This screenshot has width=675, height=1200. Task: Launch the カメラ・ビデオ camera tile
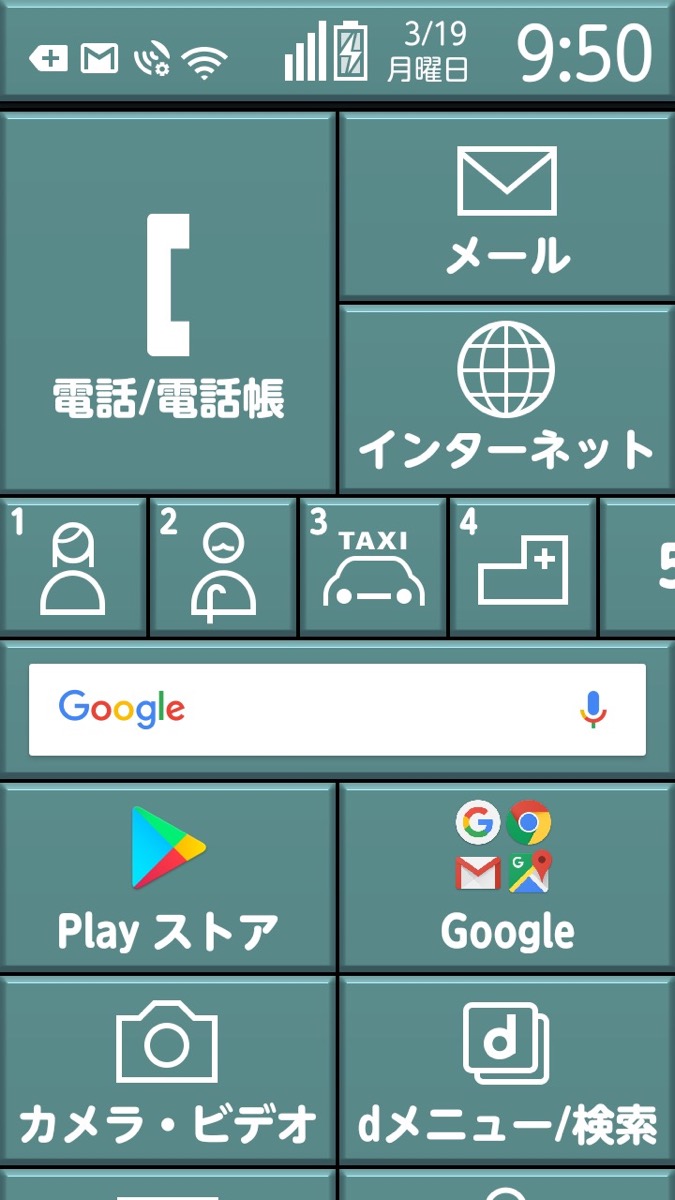(x=168, y=1070)
